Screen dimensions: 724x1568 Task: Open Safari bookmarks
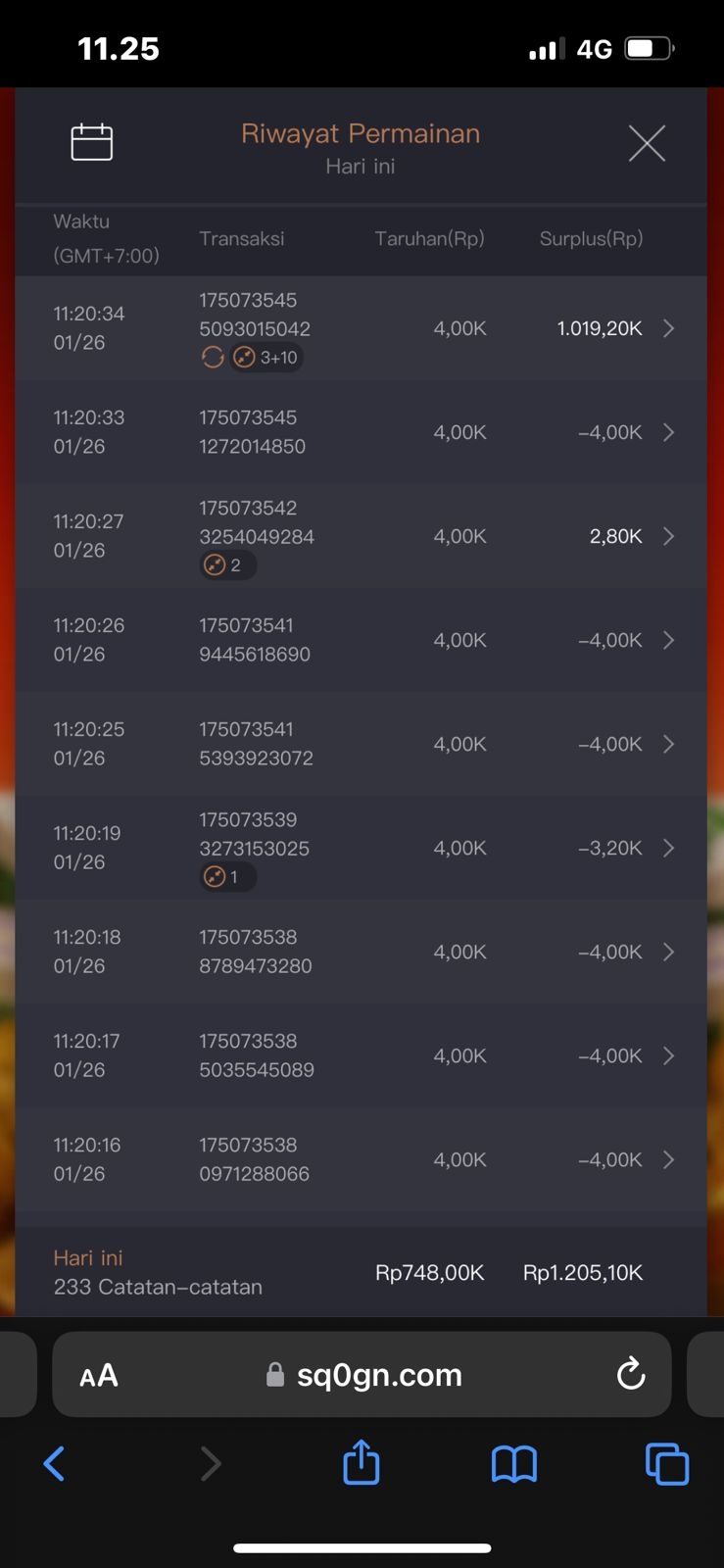513,1464
